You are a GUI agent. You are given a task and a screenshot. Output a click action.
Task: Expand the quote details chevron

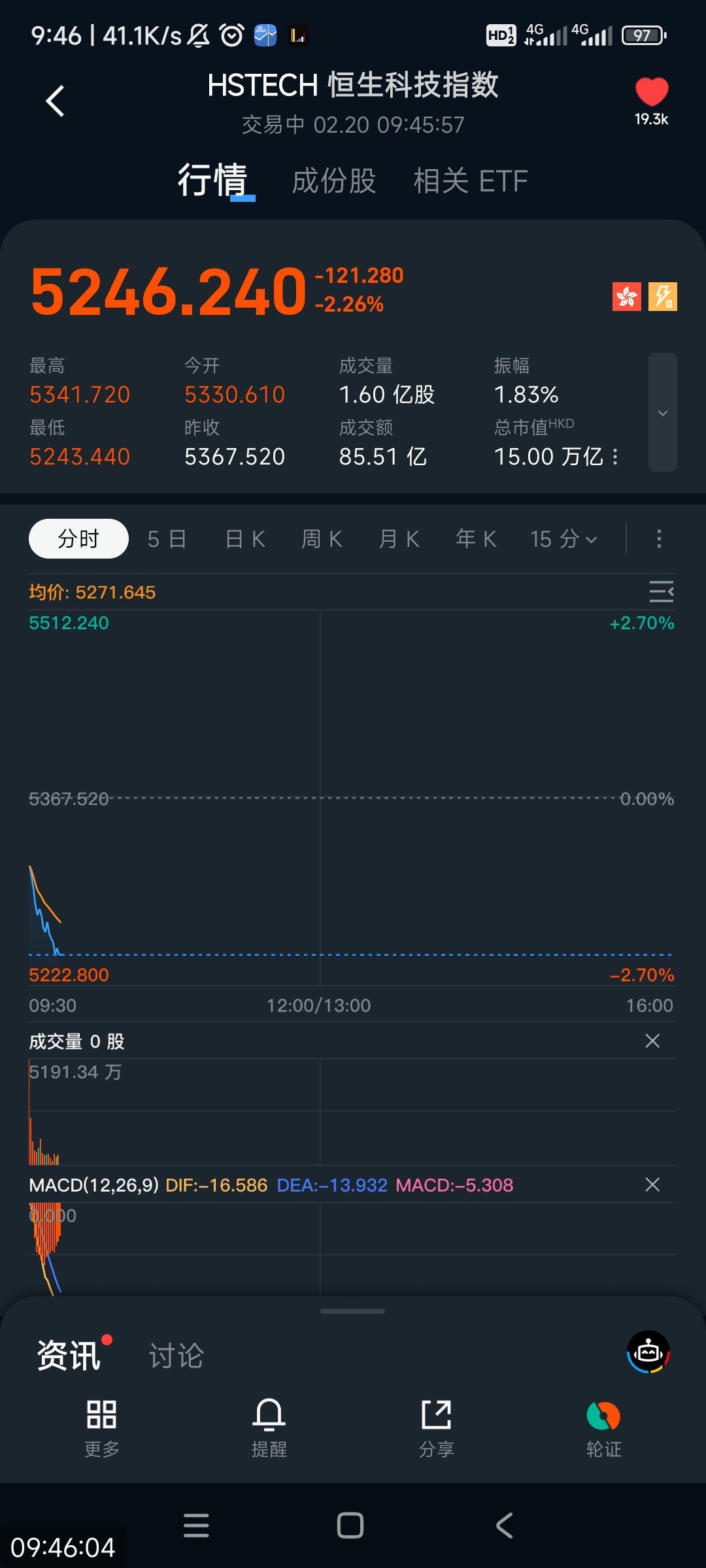(662, 413)
